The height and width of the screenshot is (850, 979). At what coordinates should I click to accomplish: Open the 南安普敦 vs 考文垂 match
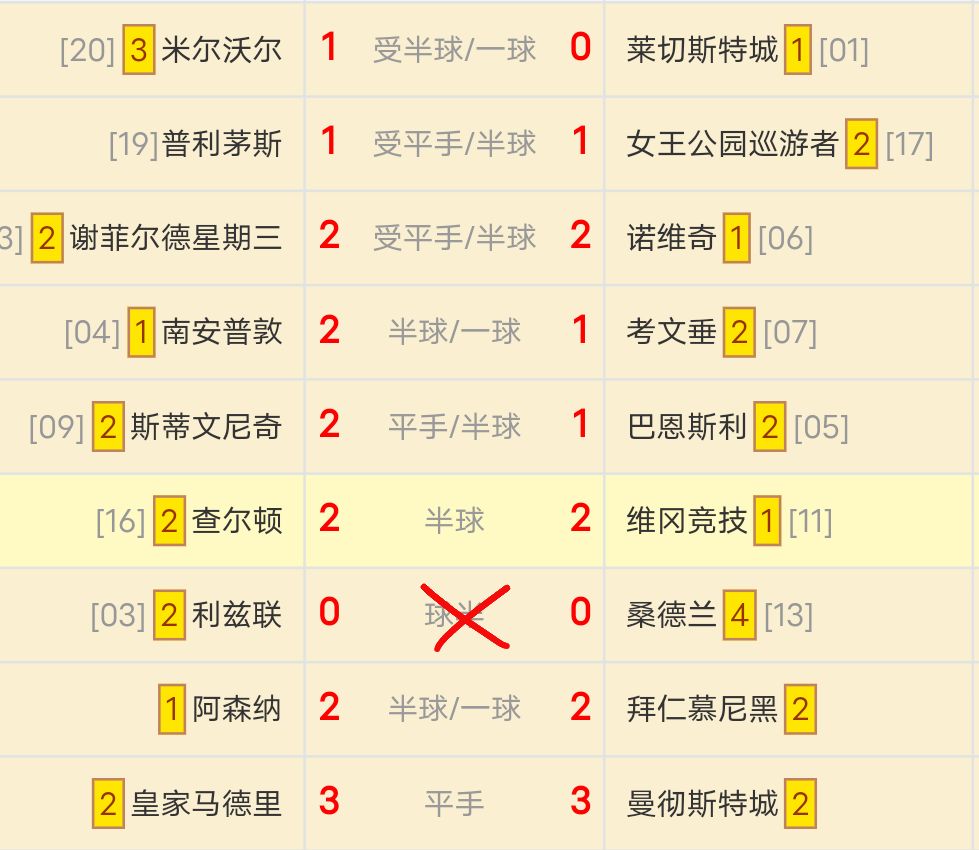click(x=454, y=332)
